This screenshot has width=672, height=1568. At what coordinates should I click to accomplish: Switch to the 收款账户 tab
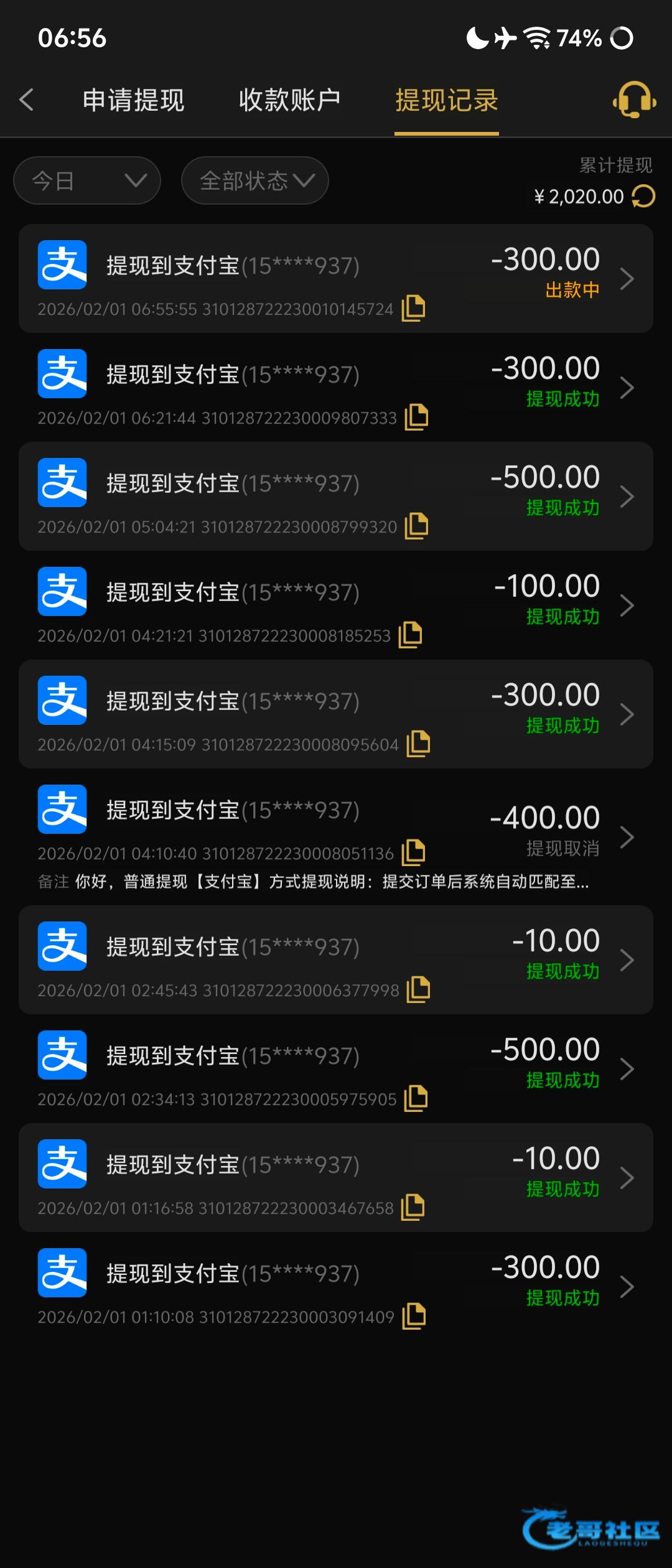point(290,100)
